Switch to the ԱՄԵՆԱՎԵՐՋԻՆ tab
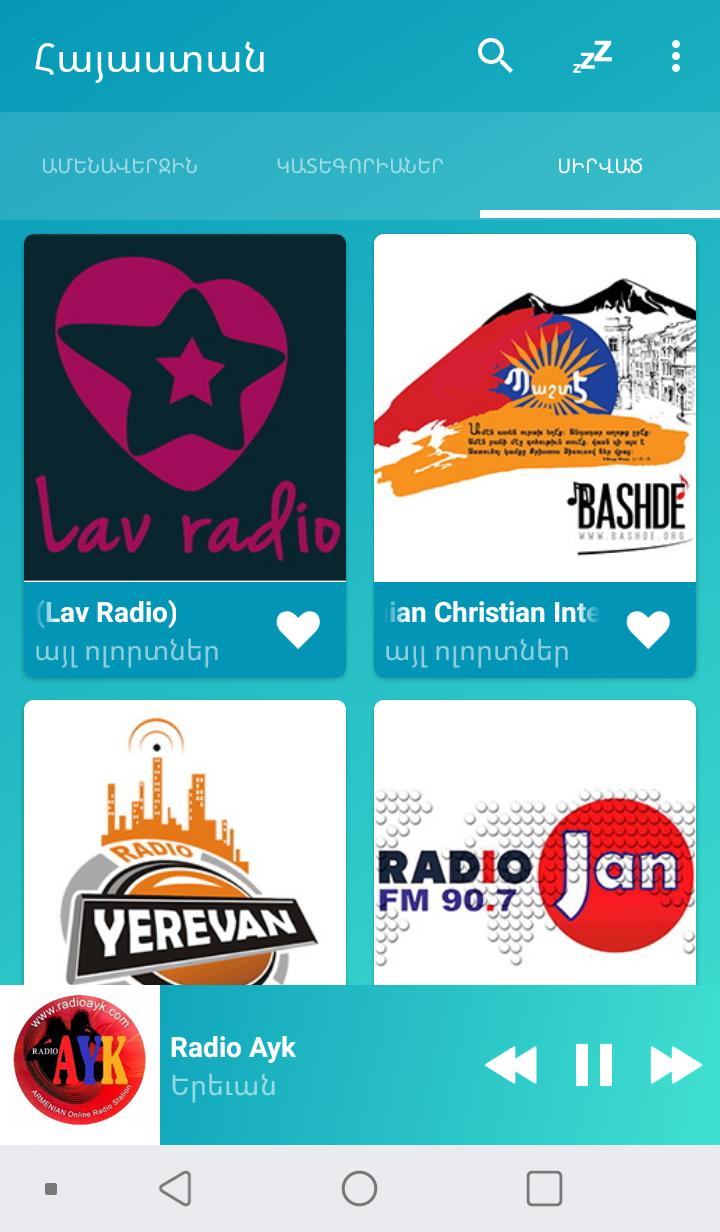This screenshot has width=720, height=1232. [x=120, y=166]
